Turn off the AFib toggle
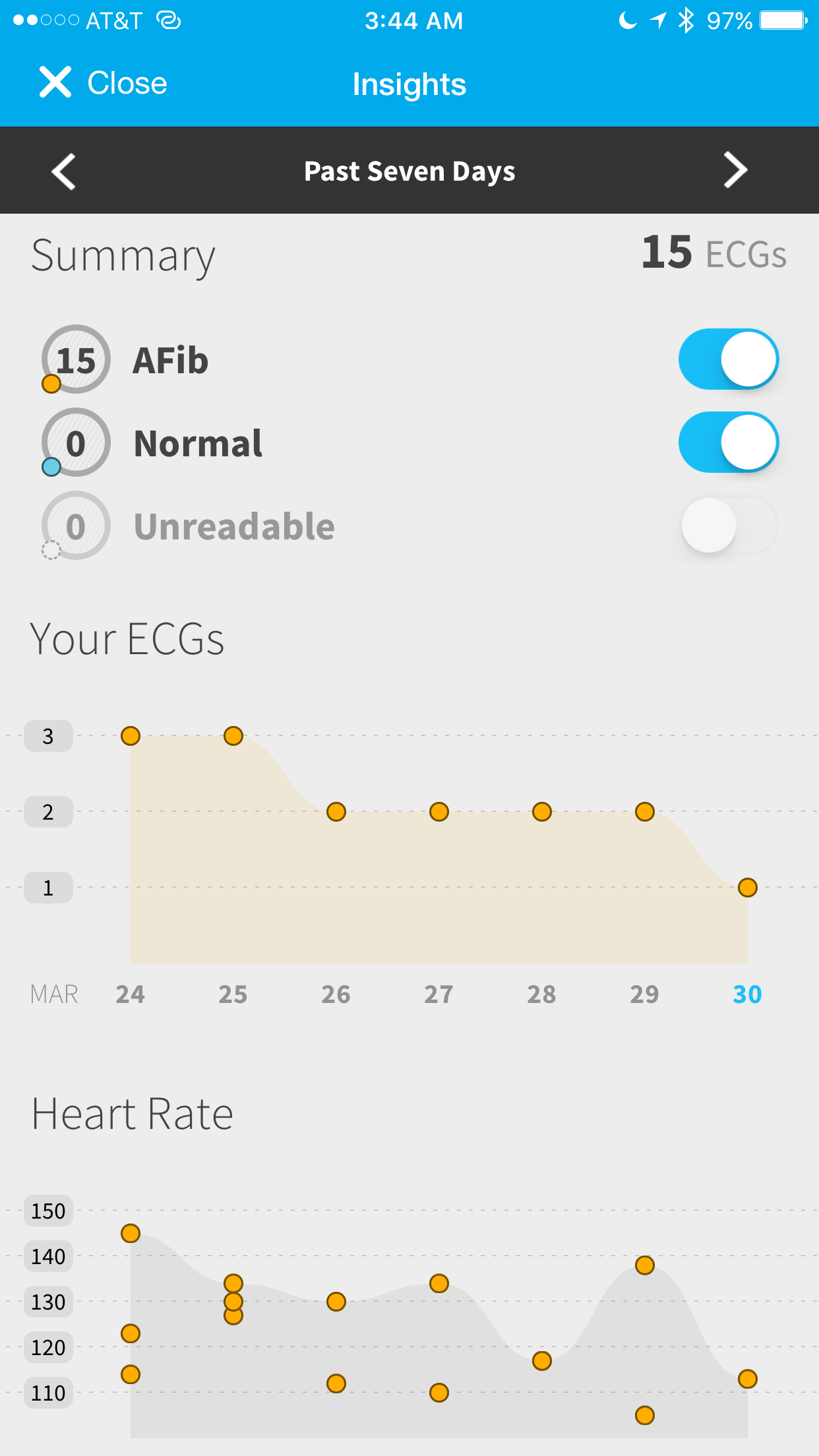The image size is (819, 1456). click(x=729, y=359)
